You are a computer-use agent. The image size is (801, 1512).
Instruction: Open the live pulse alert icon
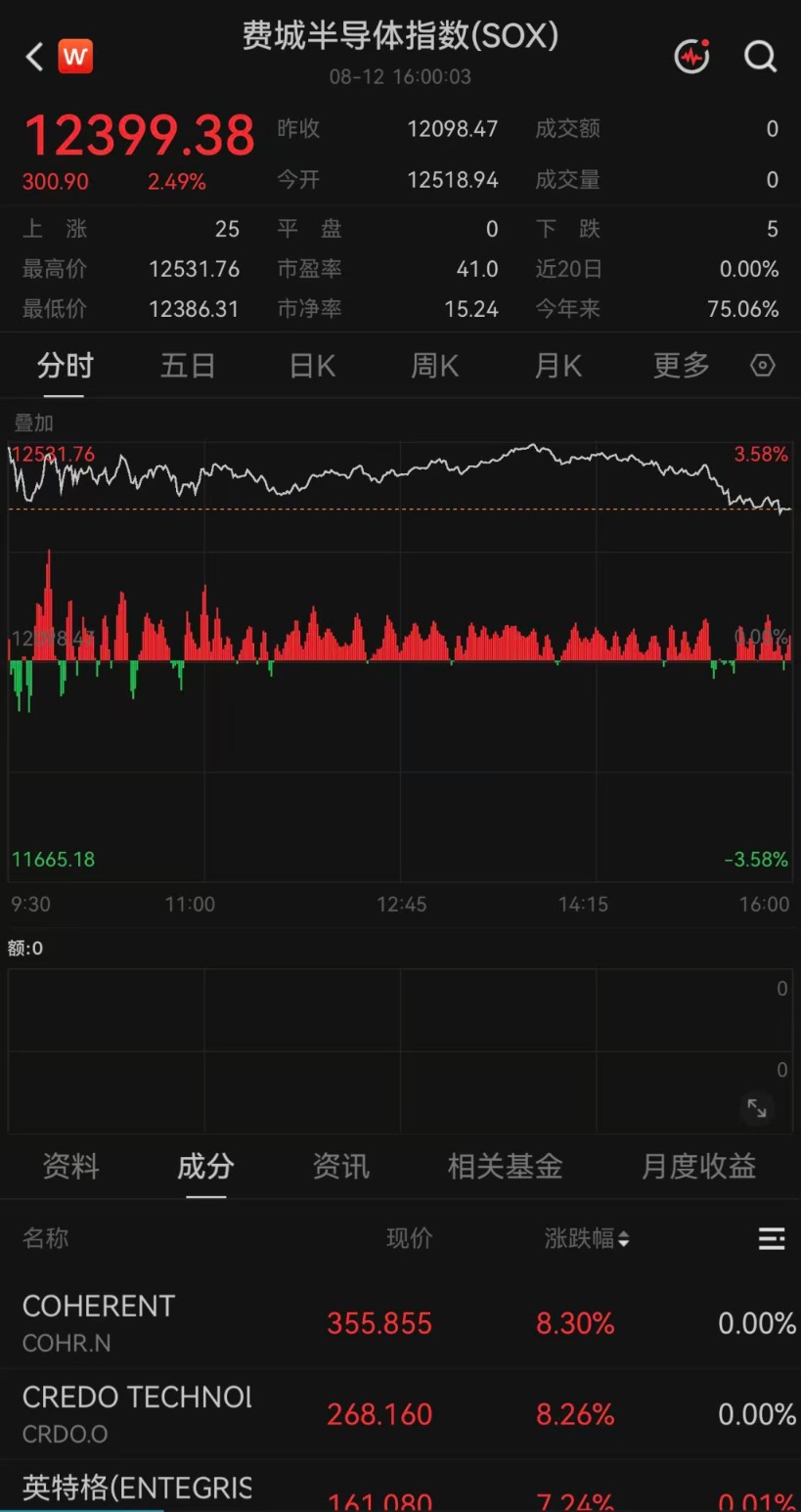(692, 56)
